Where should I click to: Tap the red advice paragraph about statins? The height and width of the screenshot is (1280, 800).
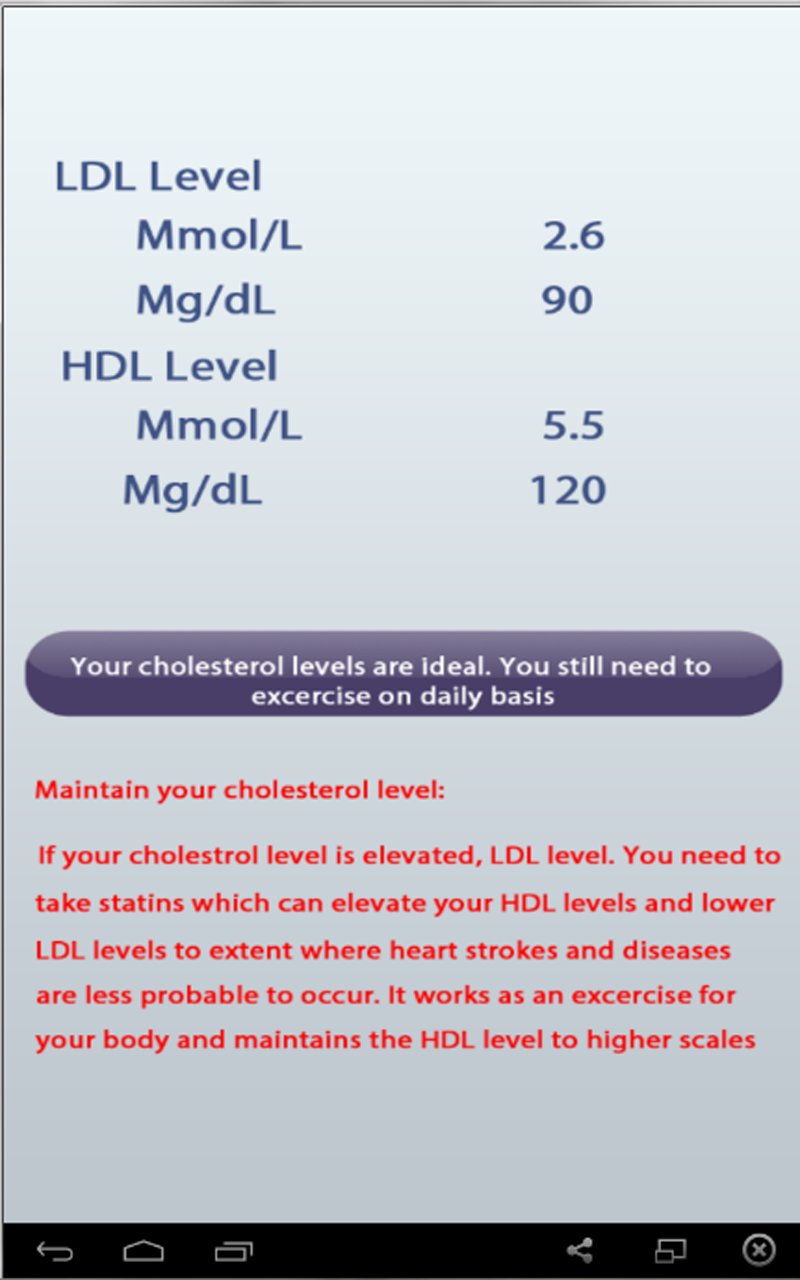point(400,947)
